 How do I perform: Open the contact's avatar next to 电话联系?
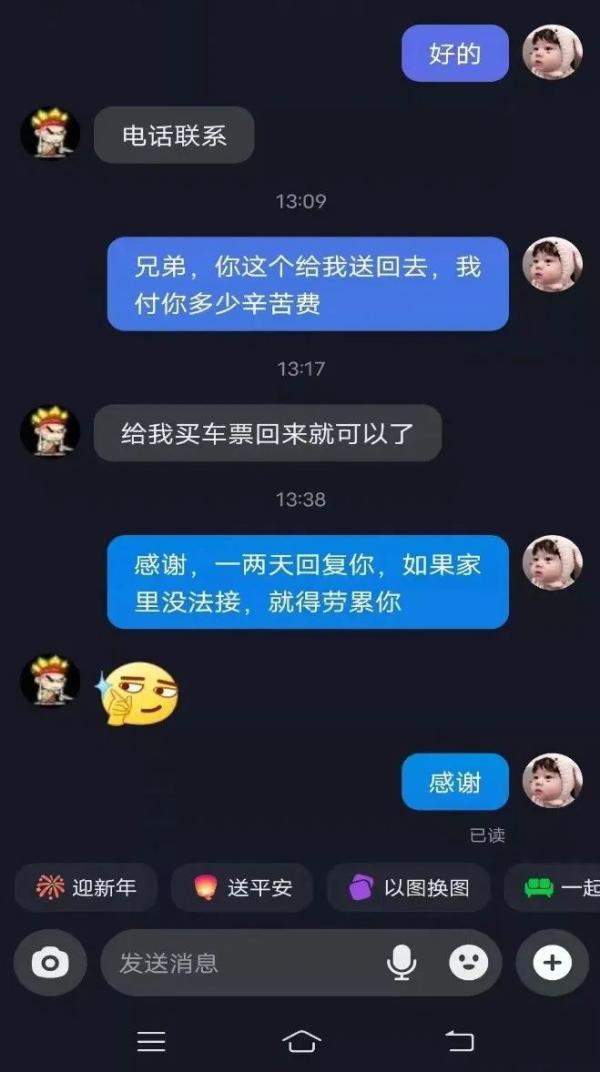pyautogui.click(x=50, y=133)
